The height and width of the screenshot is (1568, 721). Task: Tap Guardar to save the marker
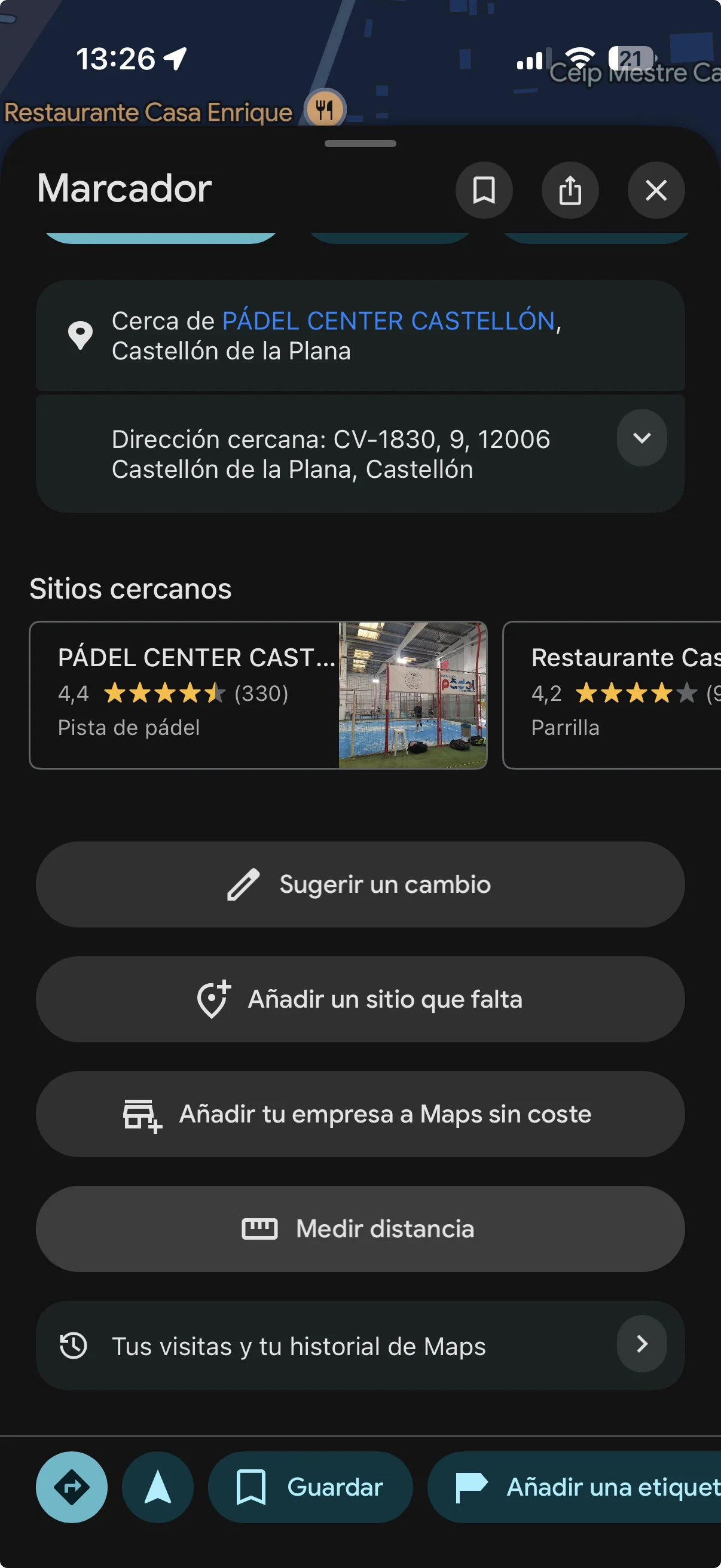tap(311, 1488)
